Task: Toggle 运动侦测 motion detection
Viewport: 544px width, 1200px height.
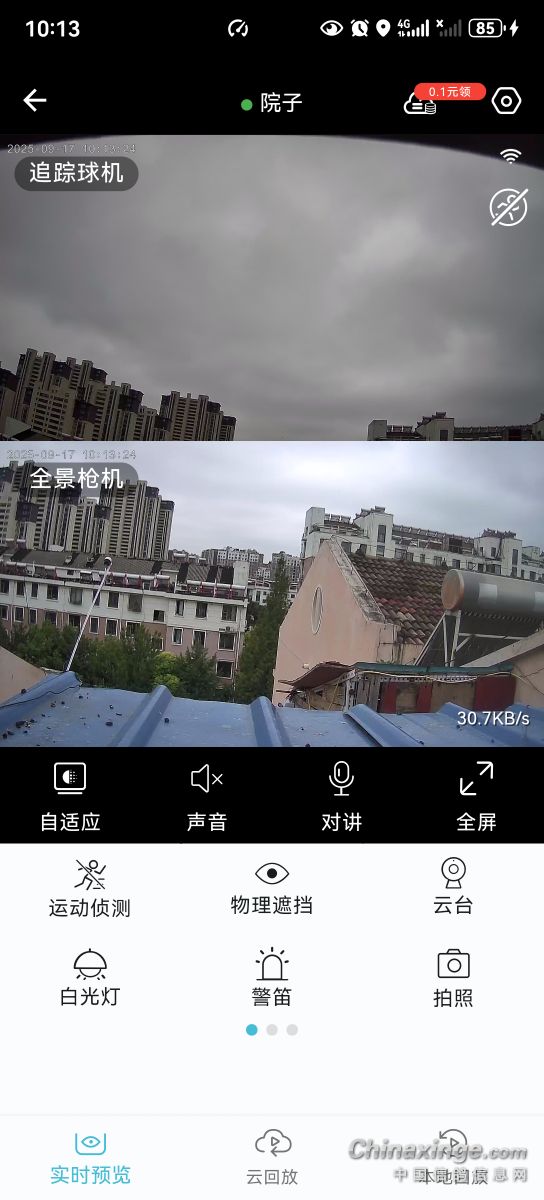Action: tap(90, 889)
